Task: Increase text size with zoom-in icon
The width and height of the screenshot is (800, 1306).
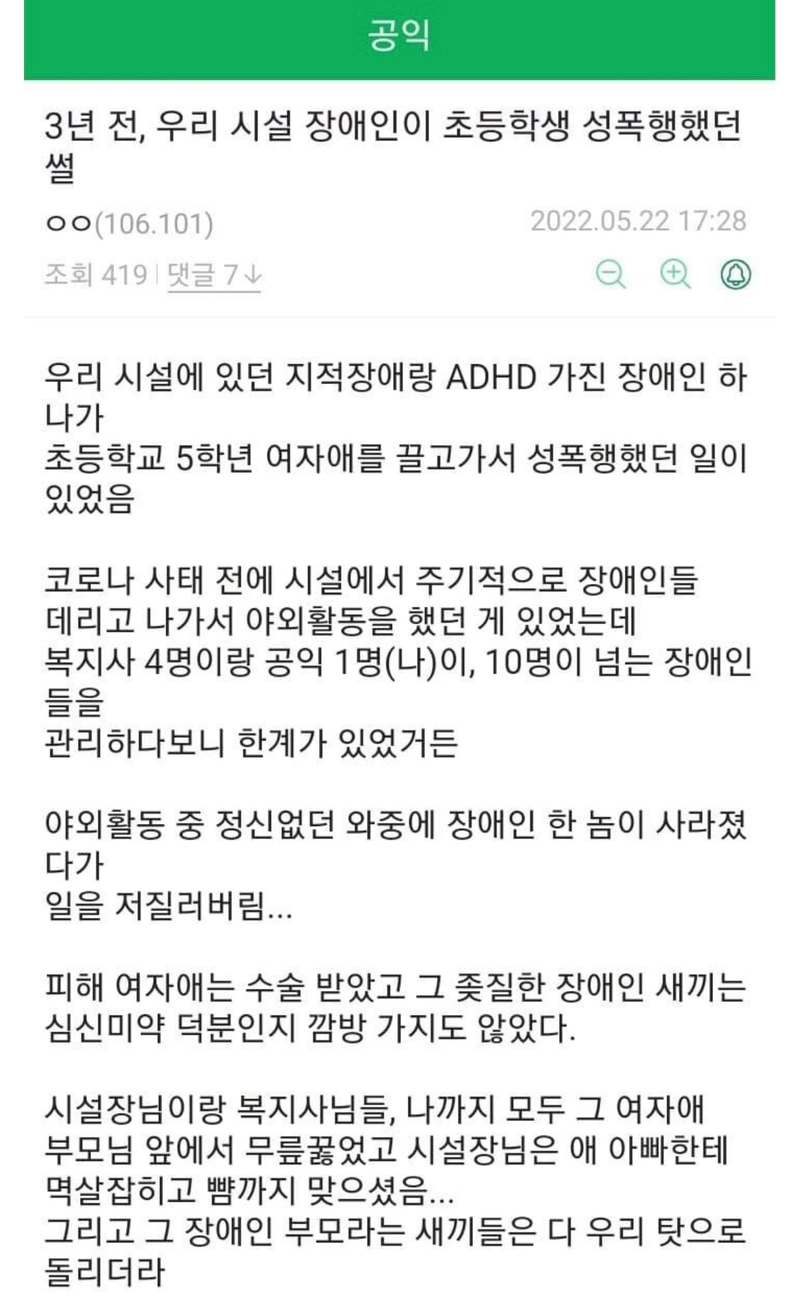Action: pyautogui.click(x=675, y=274)
